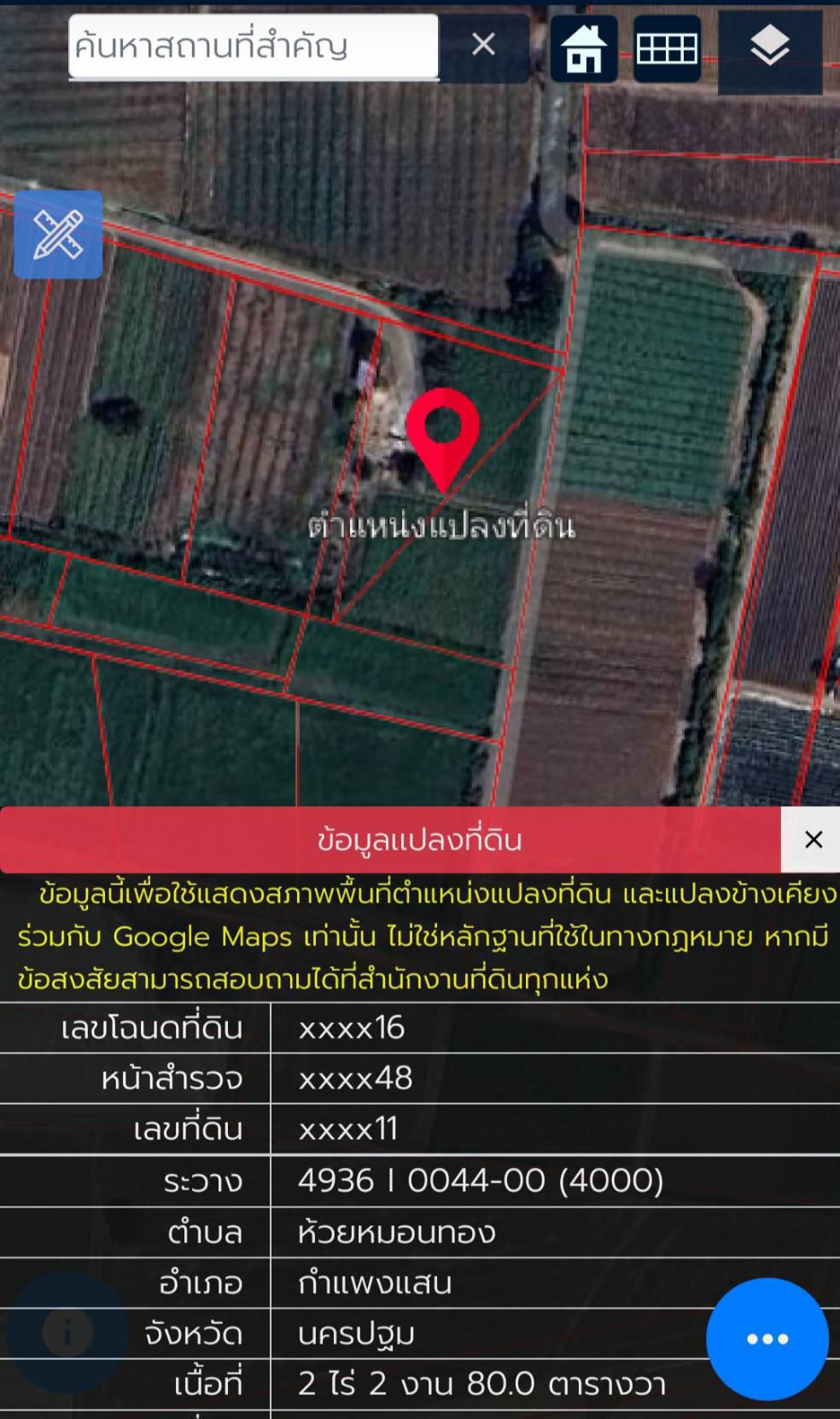Open the home icon button

pyautogui.click(x=584, y=49)
